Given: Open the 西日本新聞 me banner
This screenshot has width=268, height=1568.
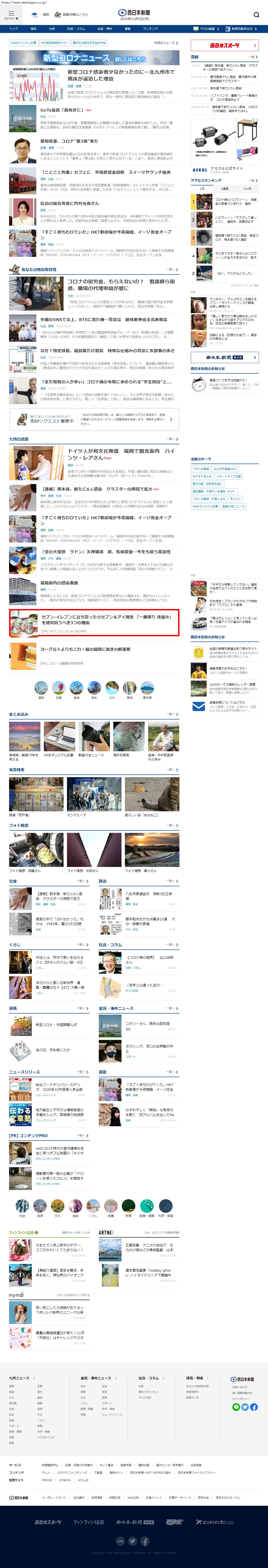Looking at the screenshot, I should point(225,357).
